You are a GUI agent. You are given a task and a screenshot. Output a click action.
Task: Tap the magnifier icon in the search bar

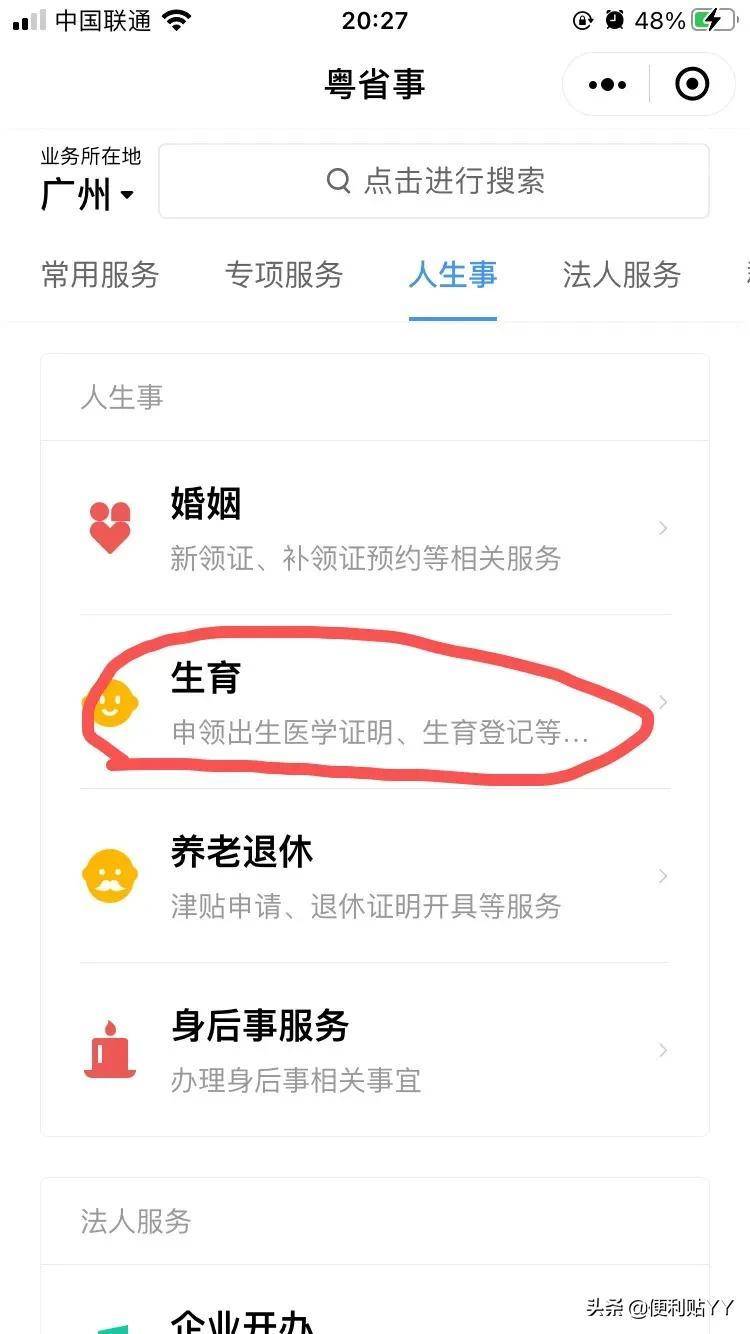338,181
